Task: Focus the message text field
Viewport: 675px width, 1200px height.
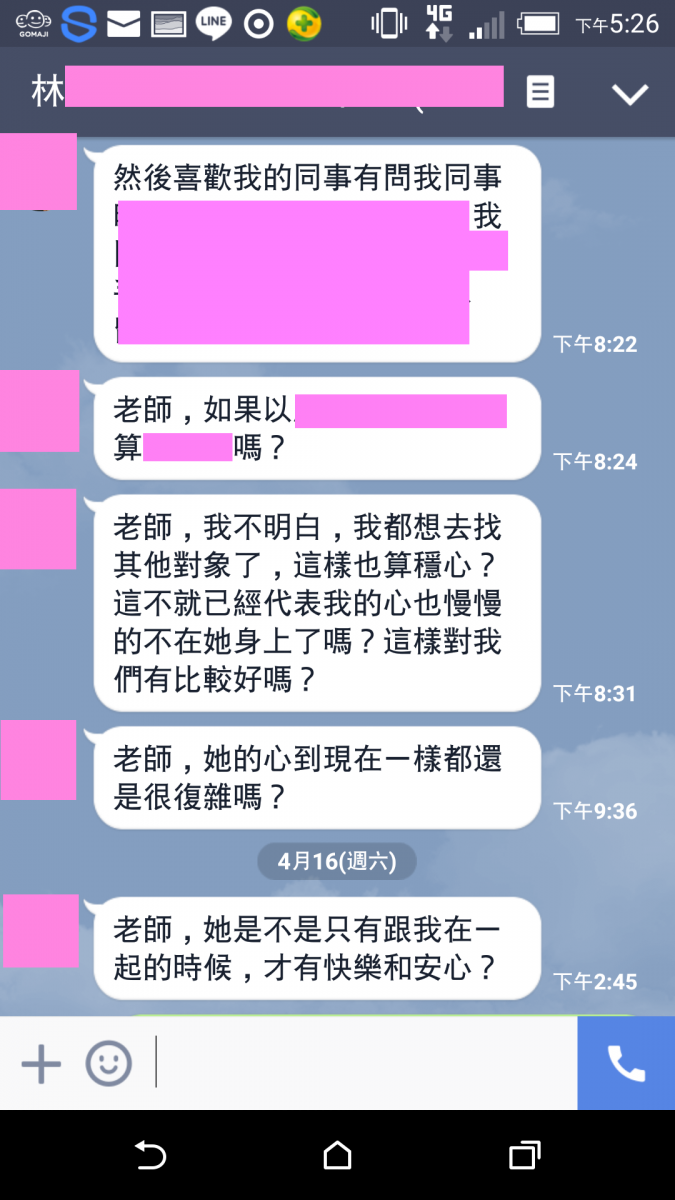Action: (360, 1063)
